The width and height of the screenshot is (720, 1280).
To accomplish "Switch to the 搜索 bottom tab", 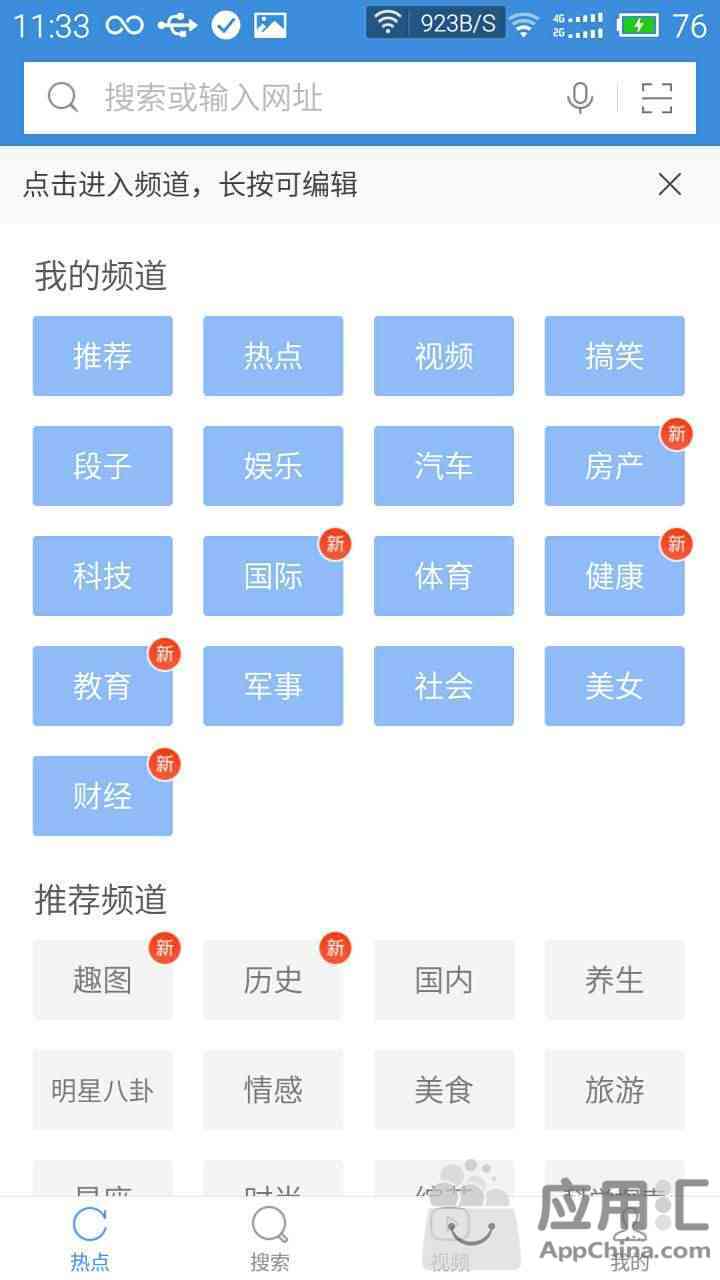I will click(270, 1238).
